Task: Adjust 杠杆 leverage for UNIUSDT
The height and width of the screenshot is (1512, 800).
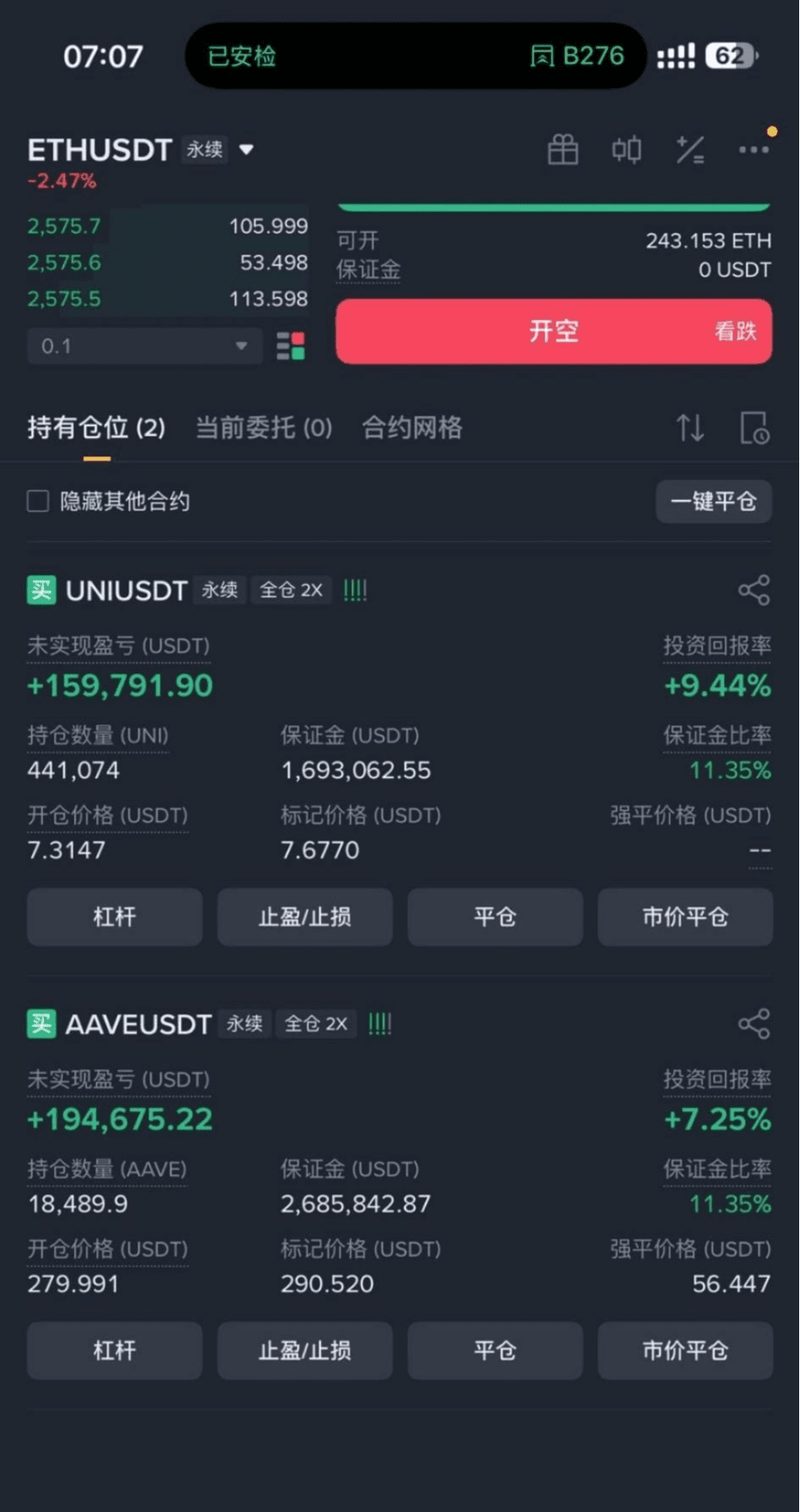Action: 115,917
